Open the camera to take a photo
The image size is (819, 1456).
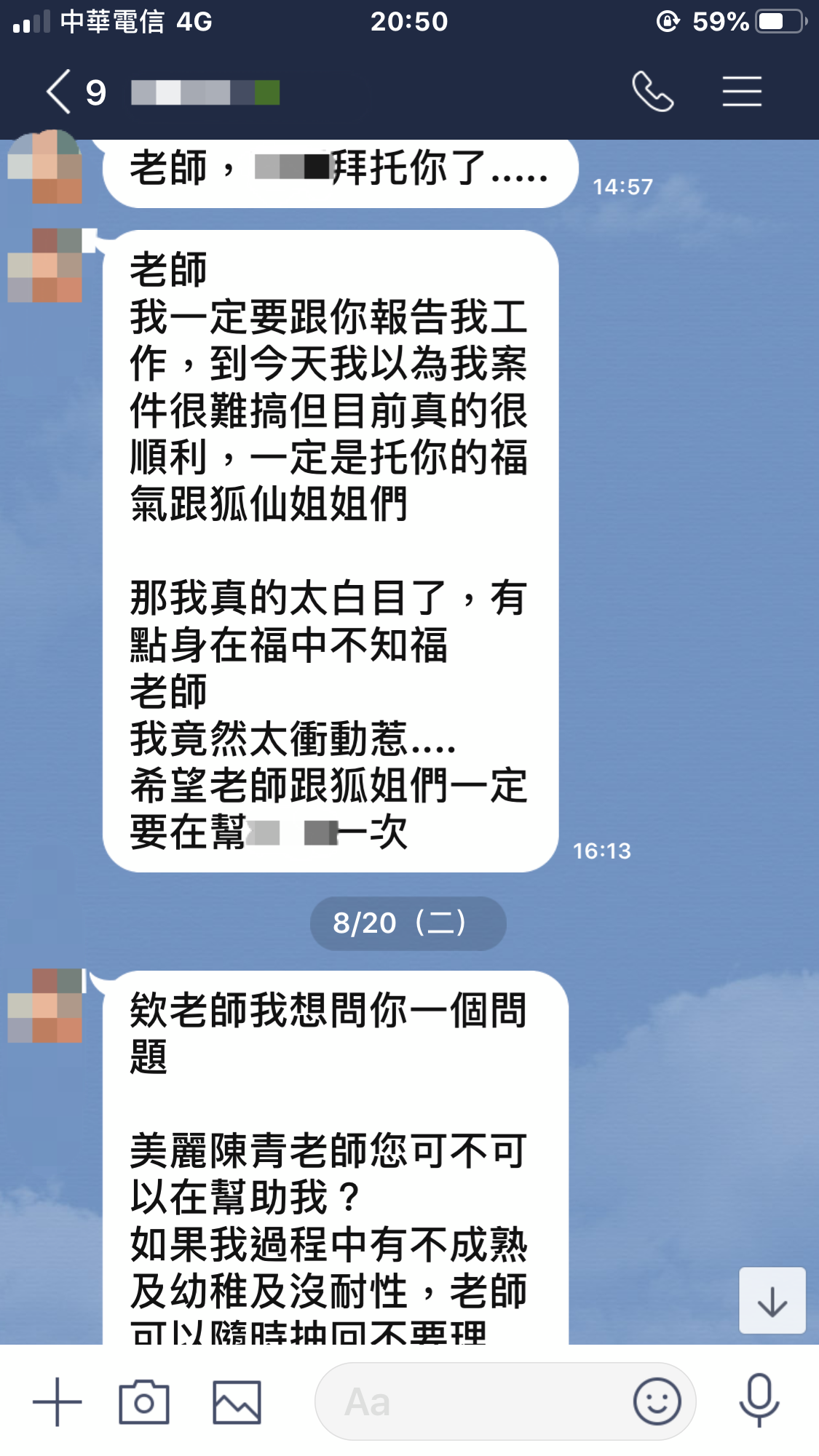pyautogui.click(x=144, y=1401)
